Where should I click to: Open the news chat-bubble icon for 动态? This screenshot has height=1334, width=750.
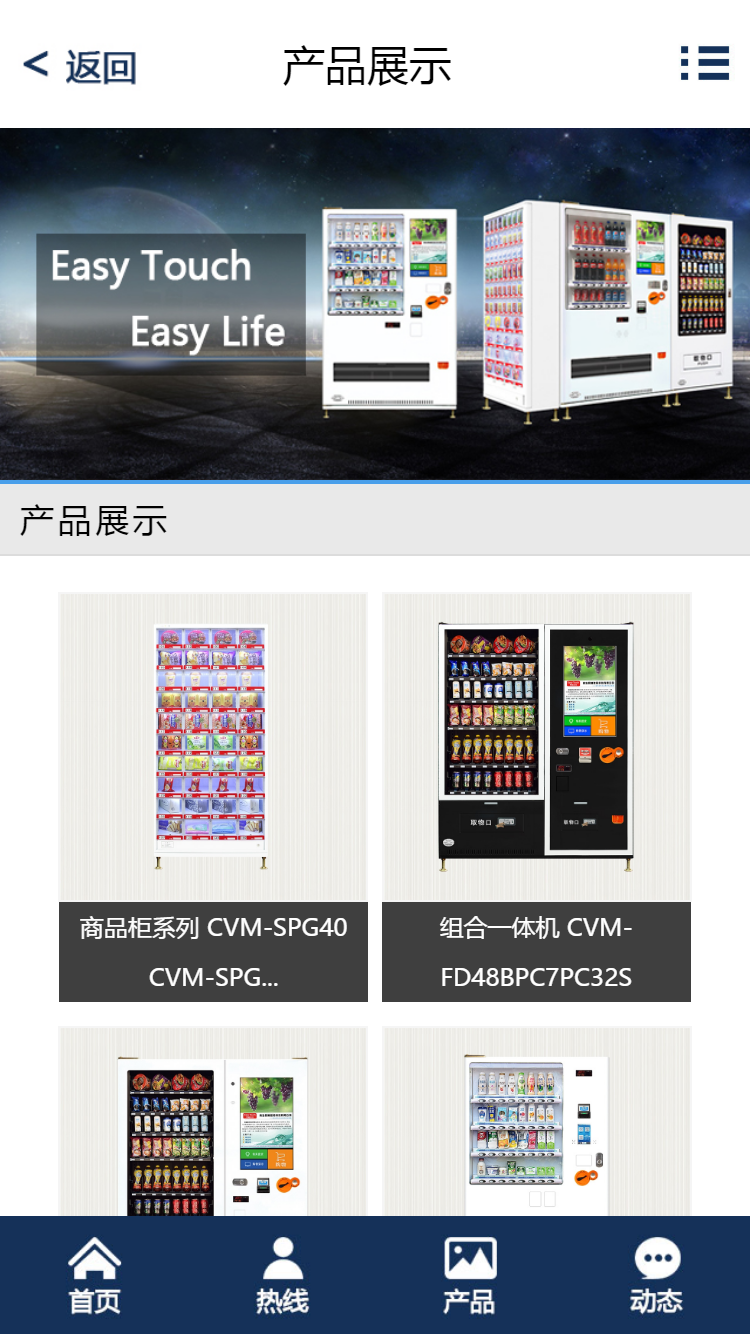657,1257
